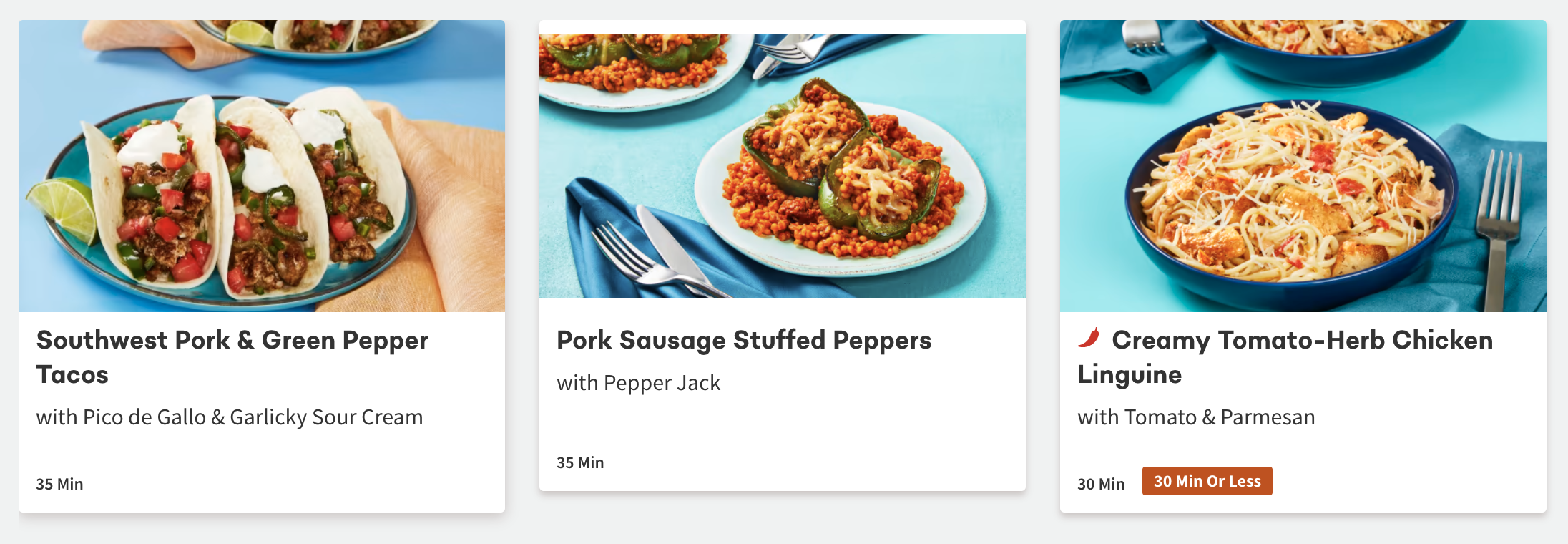The image size is (1568, 544).
Task: Open the Pork Sausage Stuffed Peppers card
Action: [744, 340]
